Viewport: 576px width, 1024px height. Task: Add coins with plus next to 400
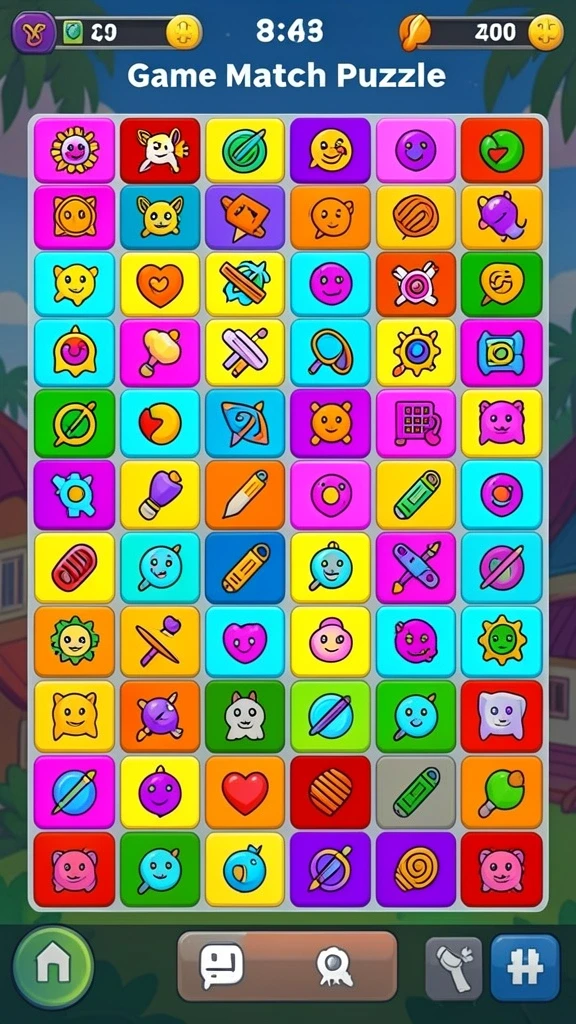(x=545, y=32)
